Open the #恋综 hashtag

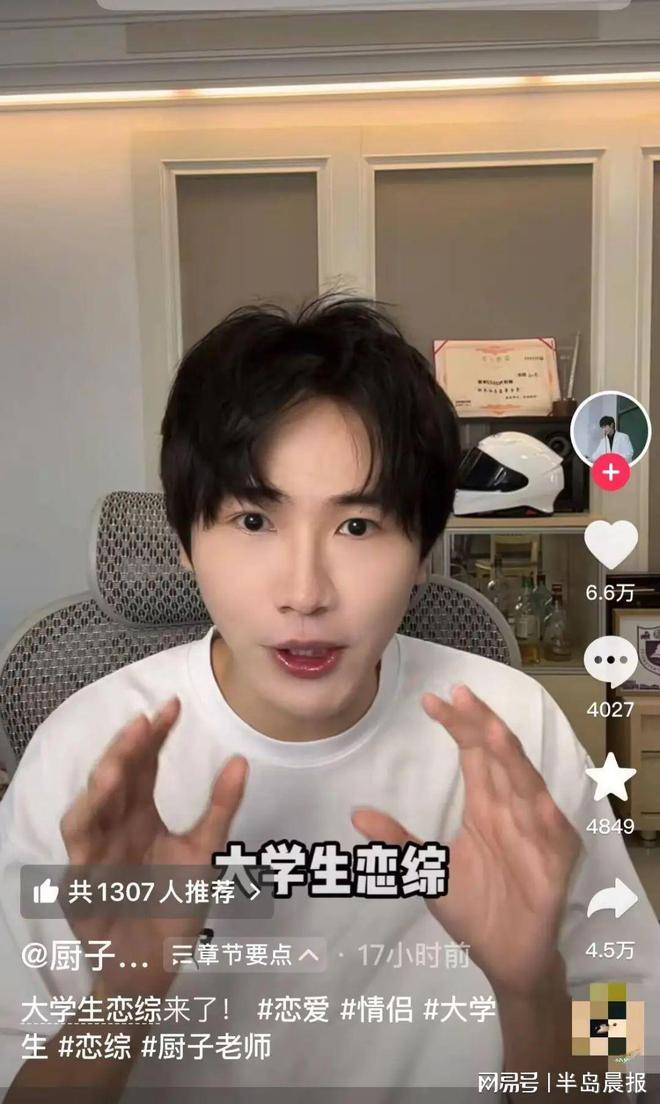click(x=95, y=1047)
